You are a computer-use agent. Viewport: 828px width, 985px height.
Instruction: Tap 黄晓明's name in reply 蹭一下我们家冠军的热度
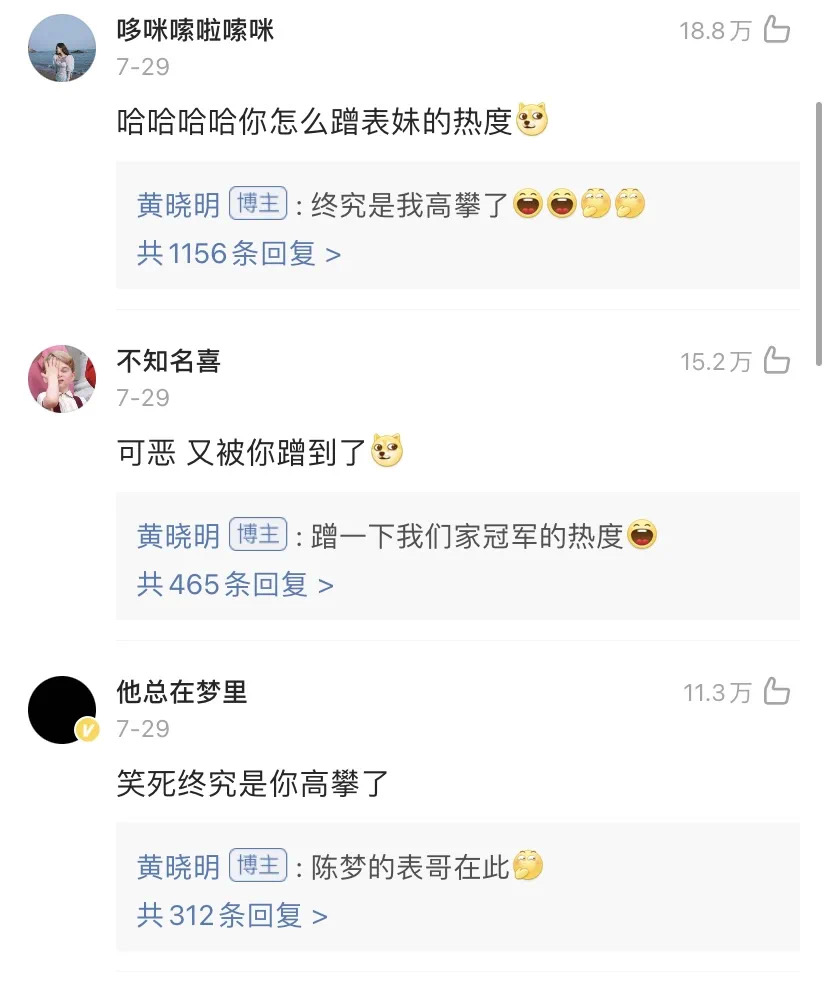point(179,537)
